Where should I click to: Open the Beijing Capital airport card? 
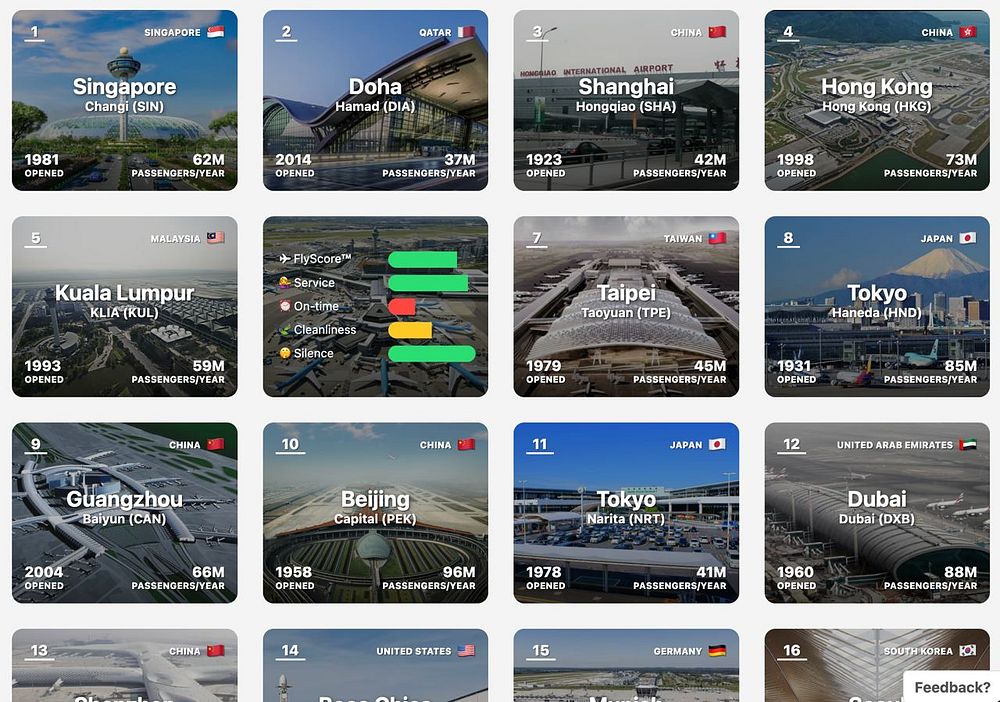(x=375, y=512)
